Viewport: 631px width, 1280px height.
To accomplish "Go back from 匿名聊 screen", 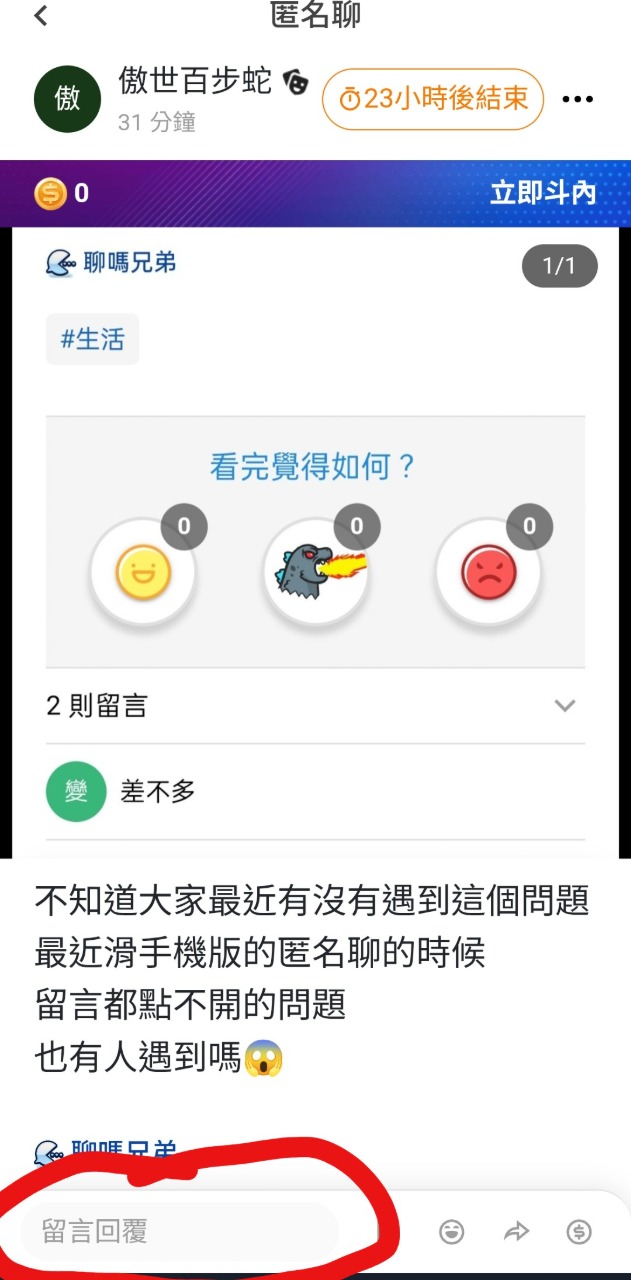I will tap(40, 16).
